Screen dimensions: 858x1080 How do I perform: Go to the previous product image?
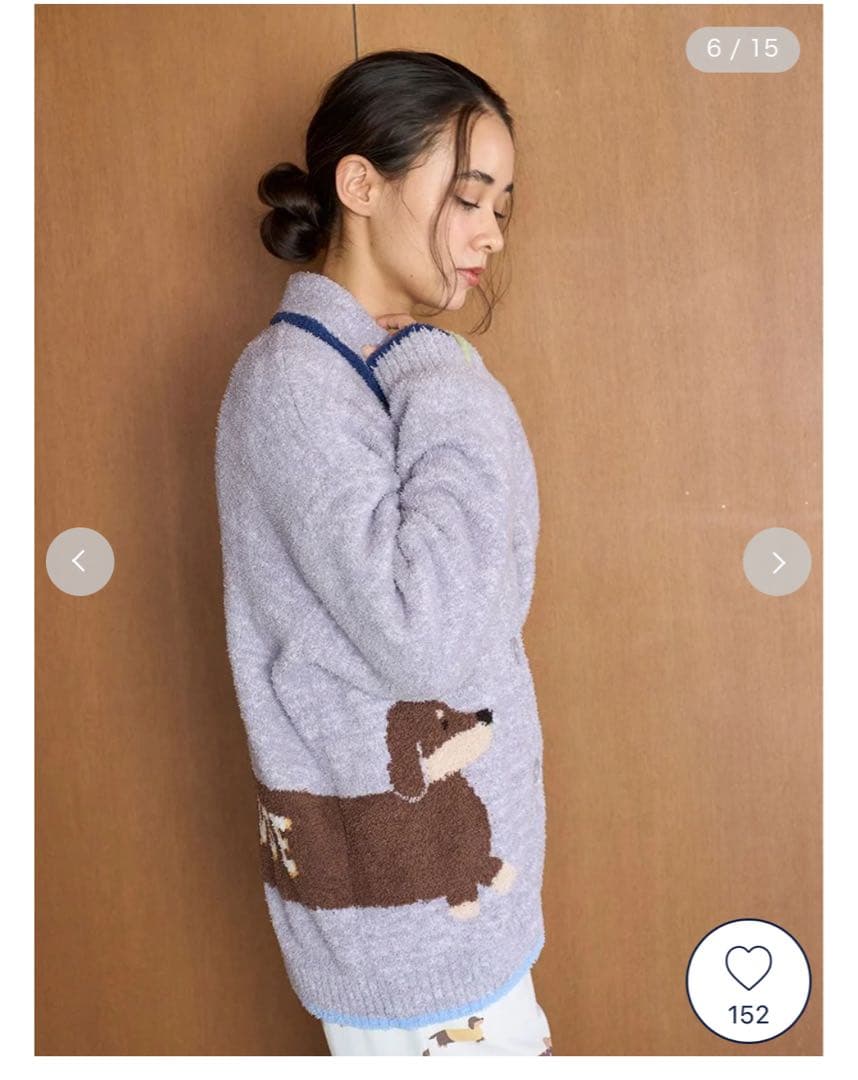[80, 562]
